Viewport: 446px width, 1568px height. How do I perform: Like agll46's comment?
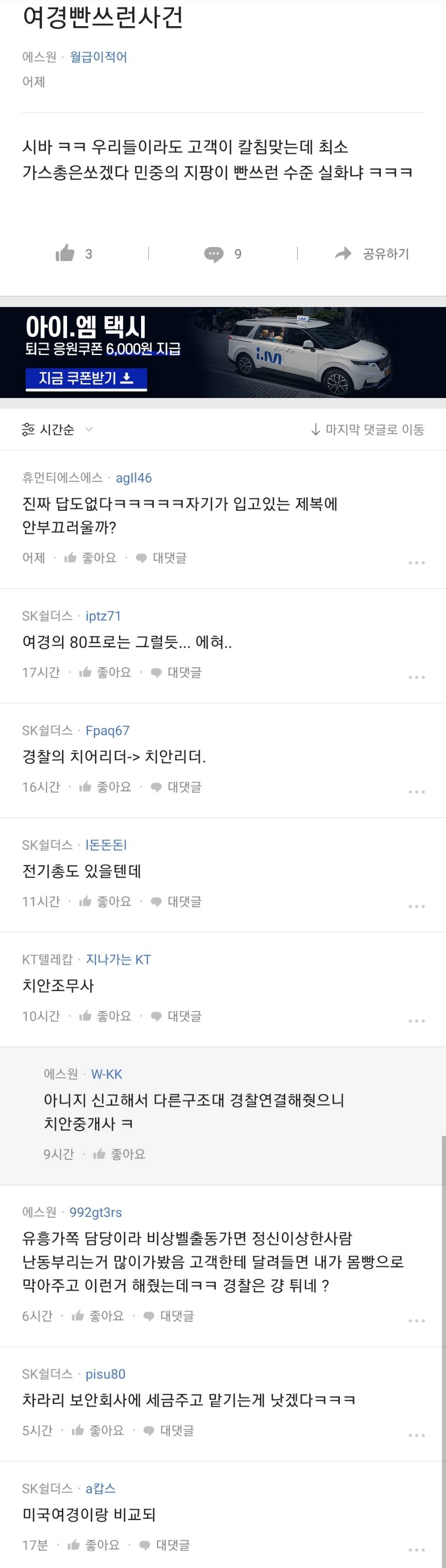point(90,557)
